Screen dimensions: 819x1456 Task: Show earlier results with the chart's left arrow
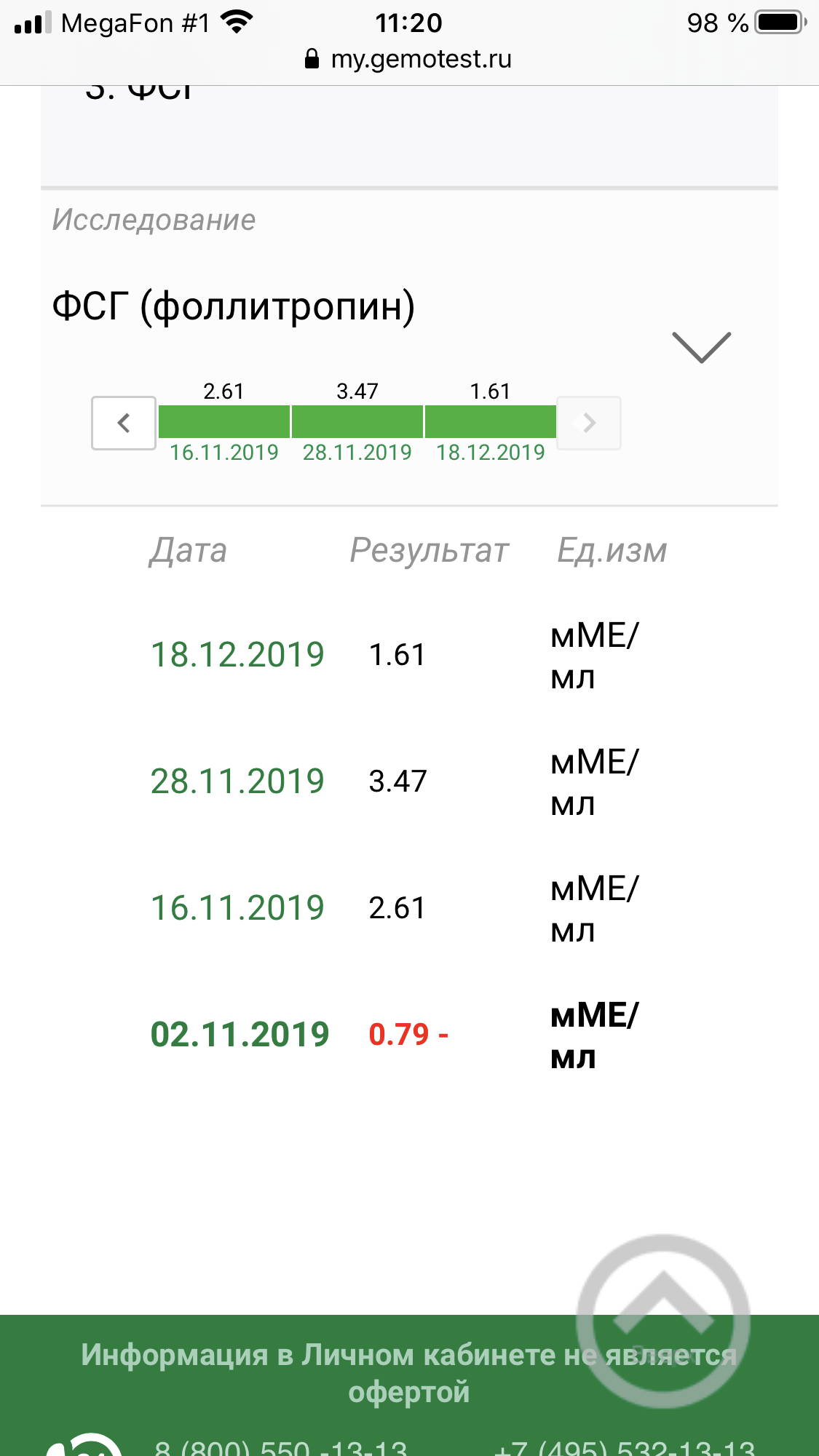pos(124,423)
